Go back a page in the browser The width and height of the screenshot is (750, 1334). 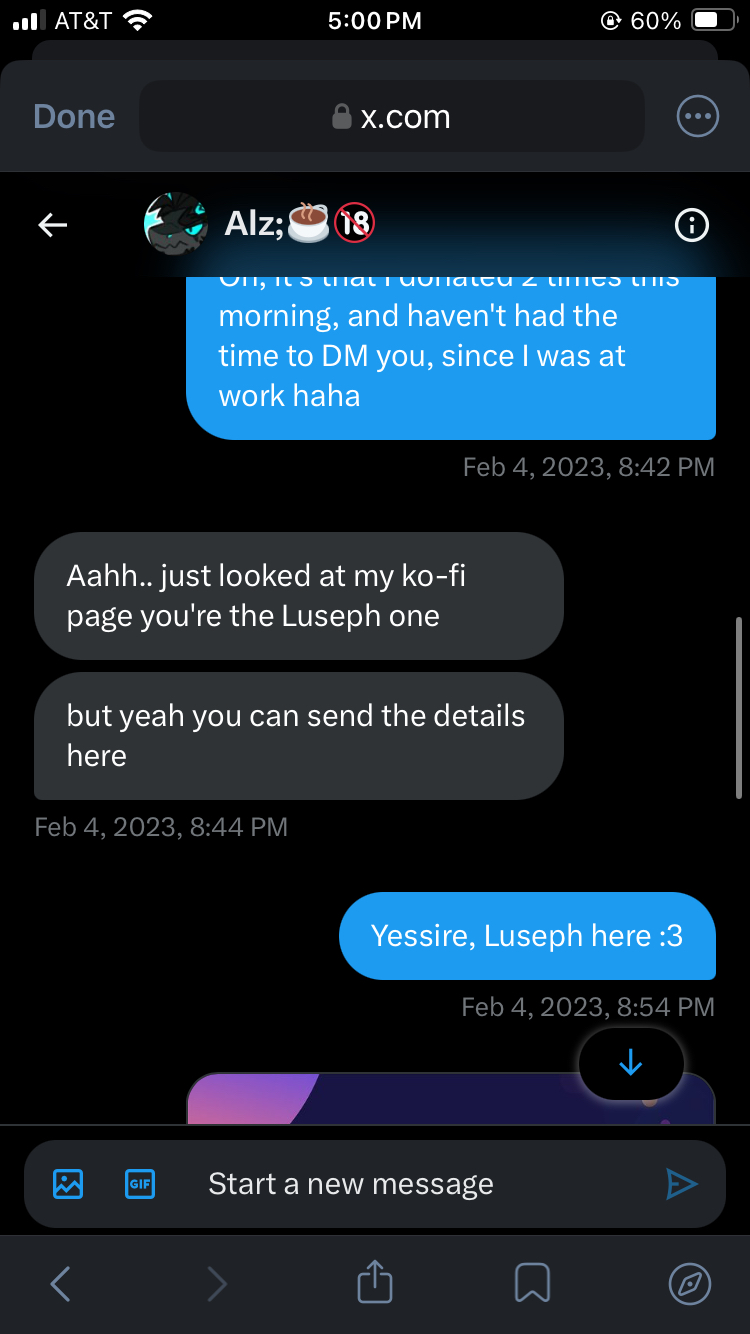tap(61, 1283)
